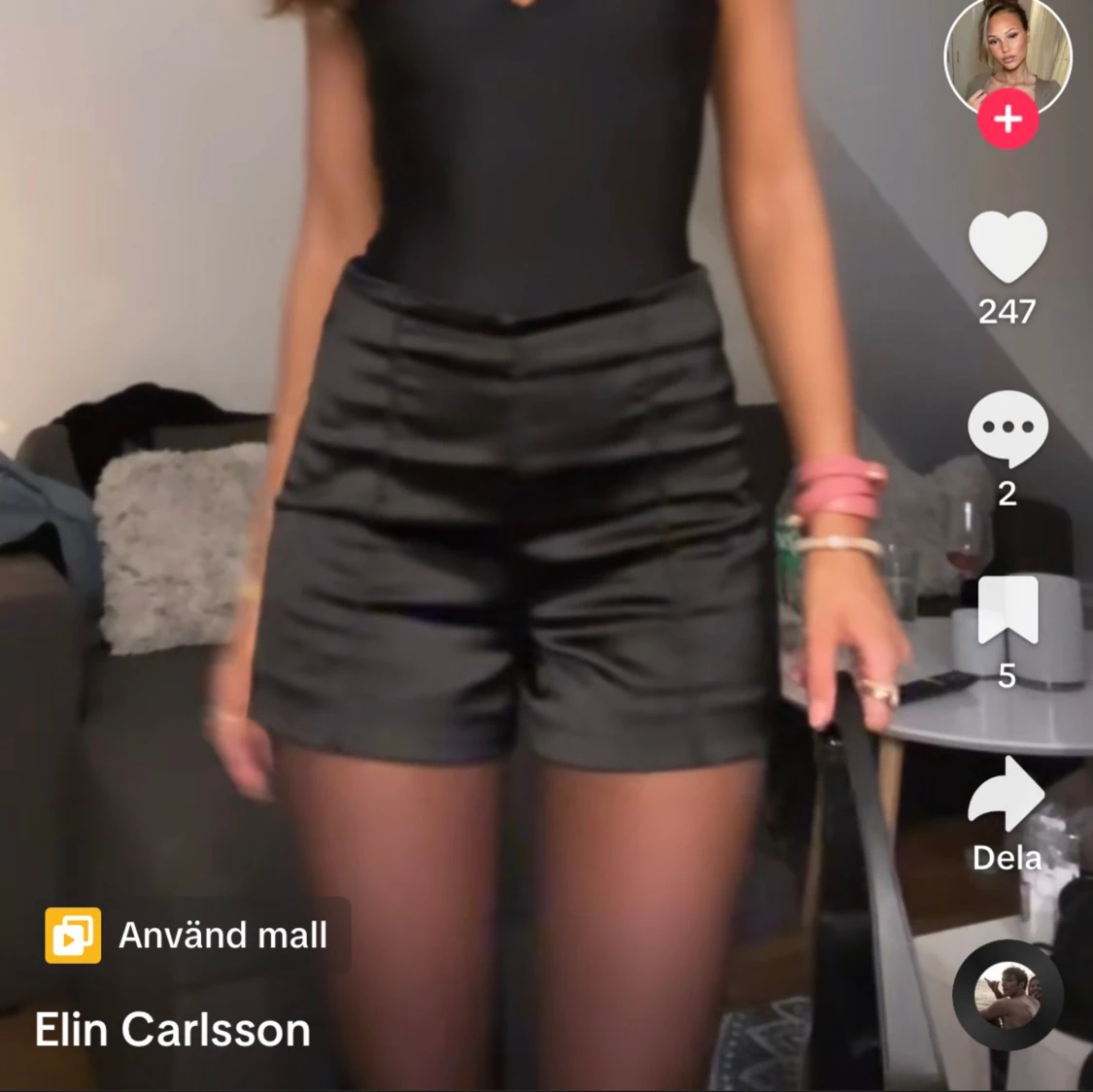This screenshot has width=1093, height=1092.
Task: Save this video with the bookmark icon
Action: click(1008, 611)
